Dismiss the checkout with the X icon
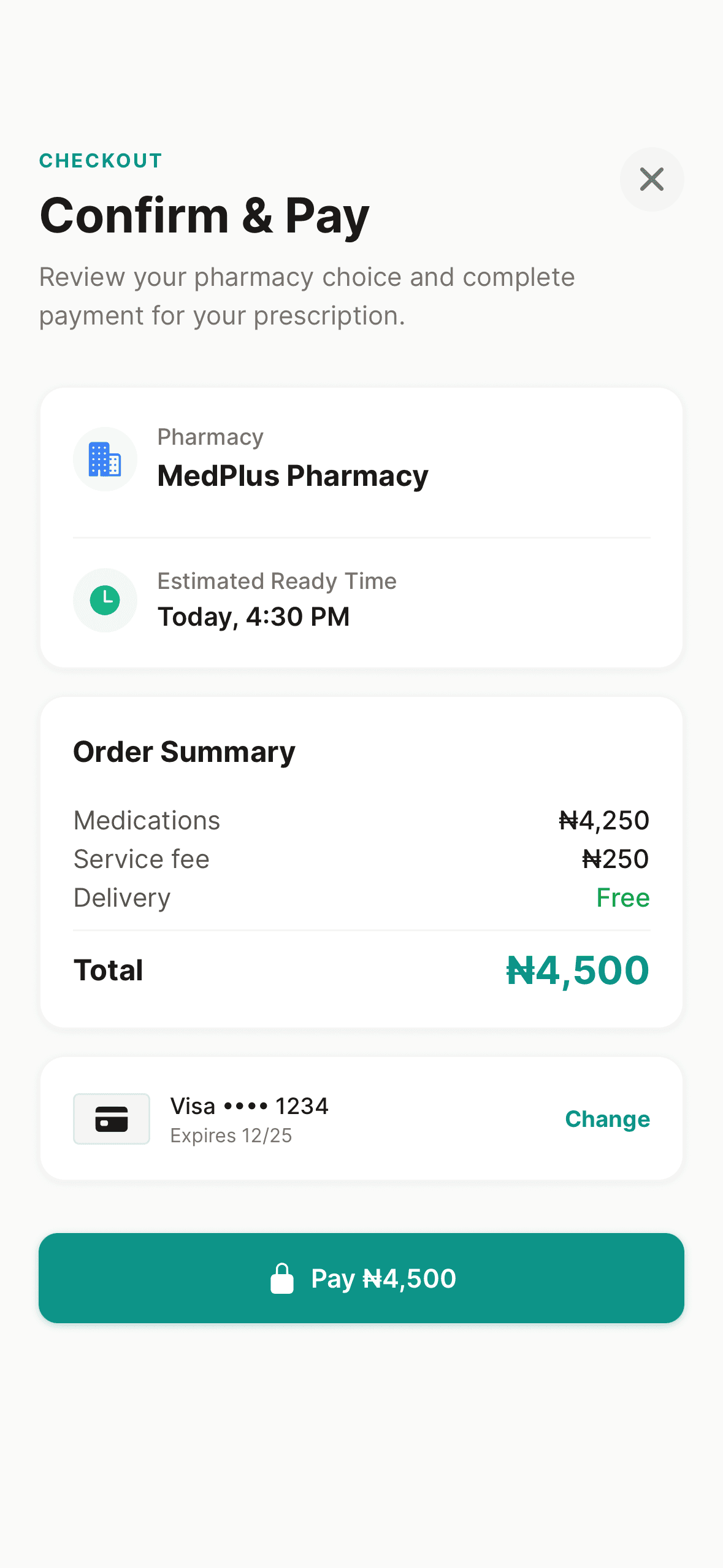 coord(651,179)
